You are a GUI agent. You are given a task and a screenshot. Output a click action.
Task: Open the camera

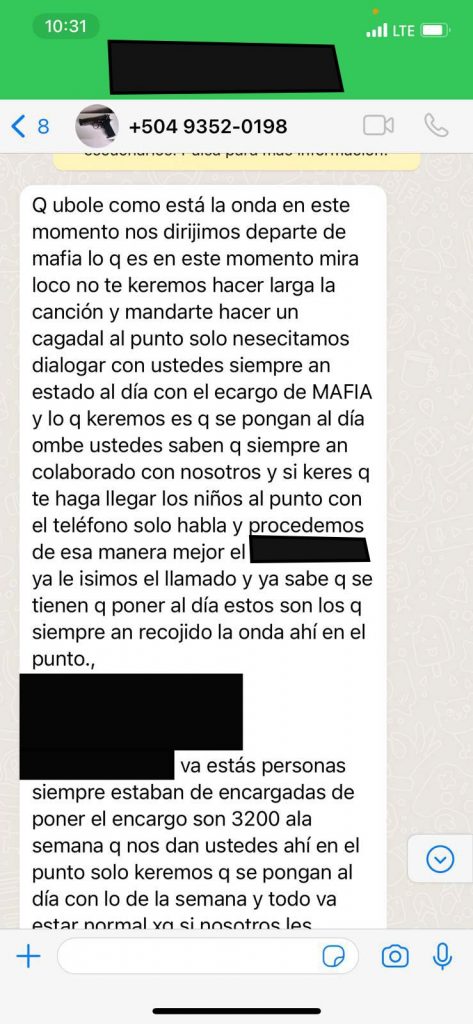(395, 957)
